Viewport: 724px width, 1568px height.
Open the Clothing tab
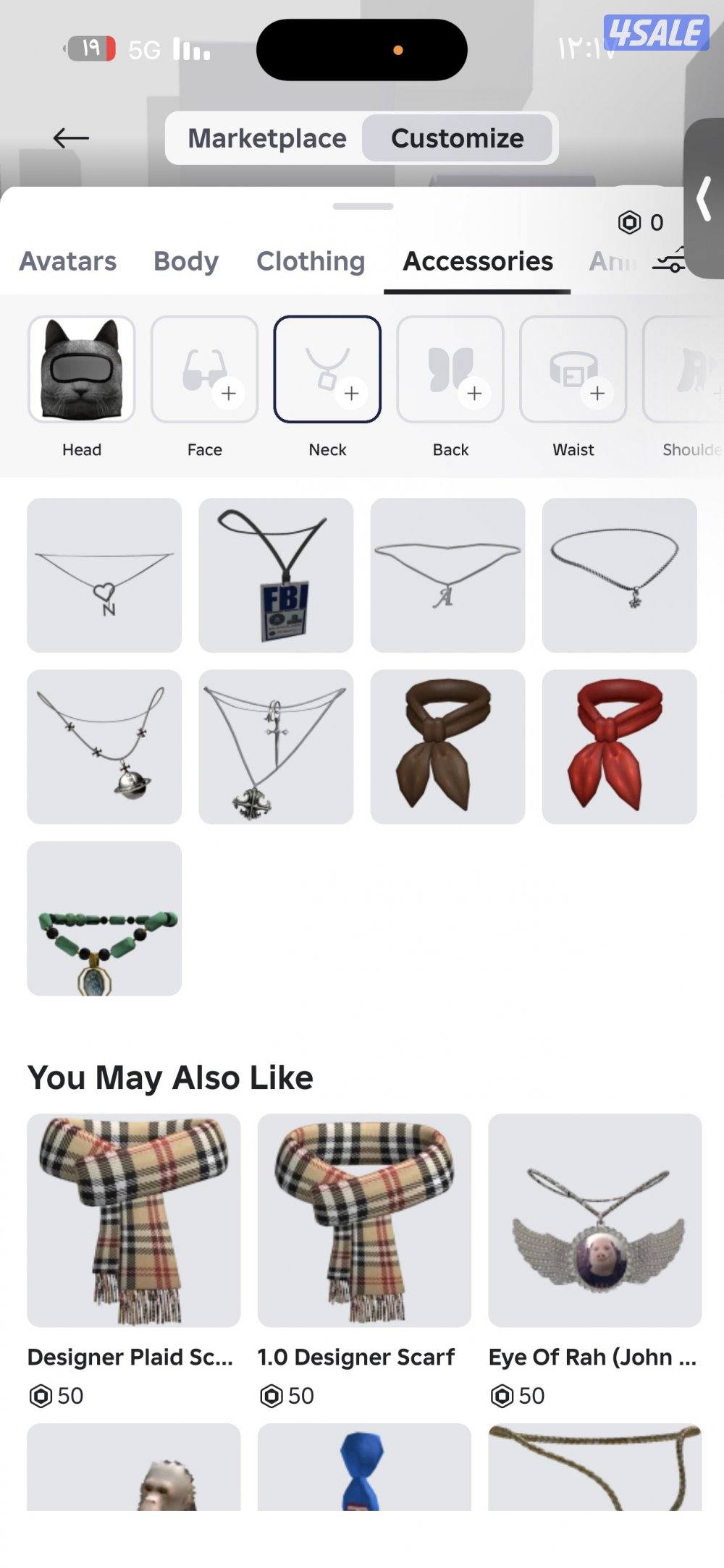click(311, 261)
